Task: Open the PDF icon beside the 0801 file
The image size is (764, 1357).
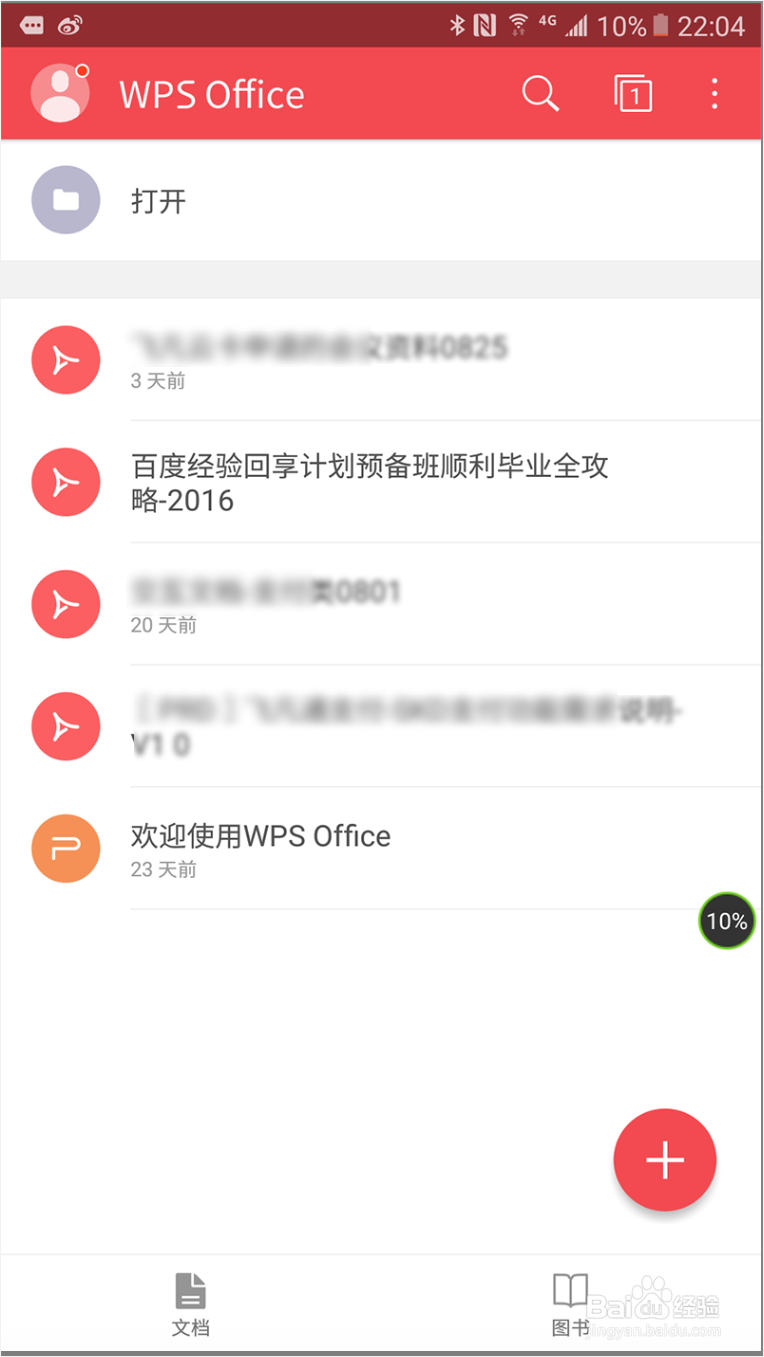Action: point(65,604)
